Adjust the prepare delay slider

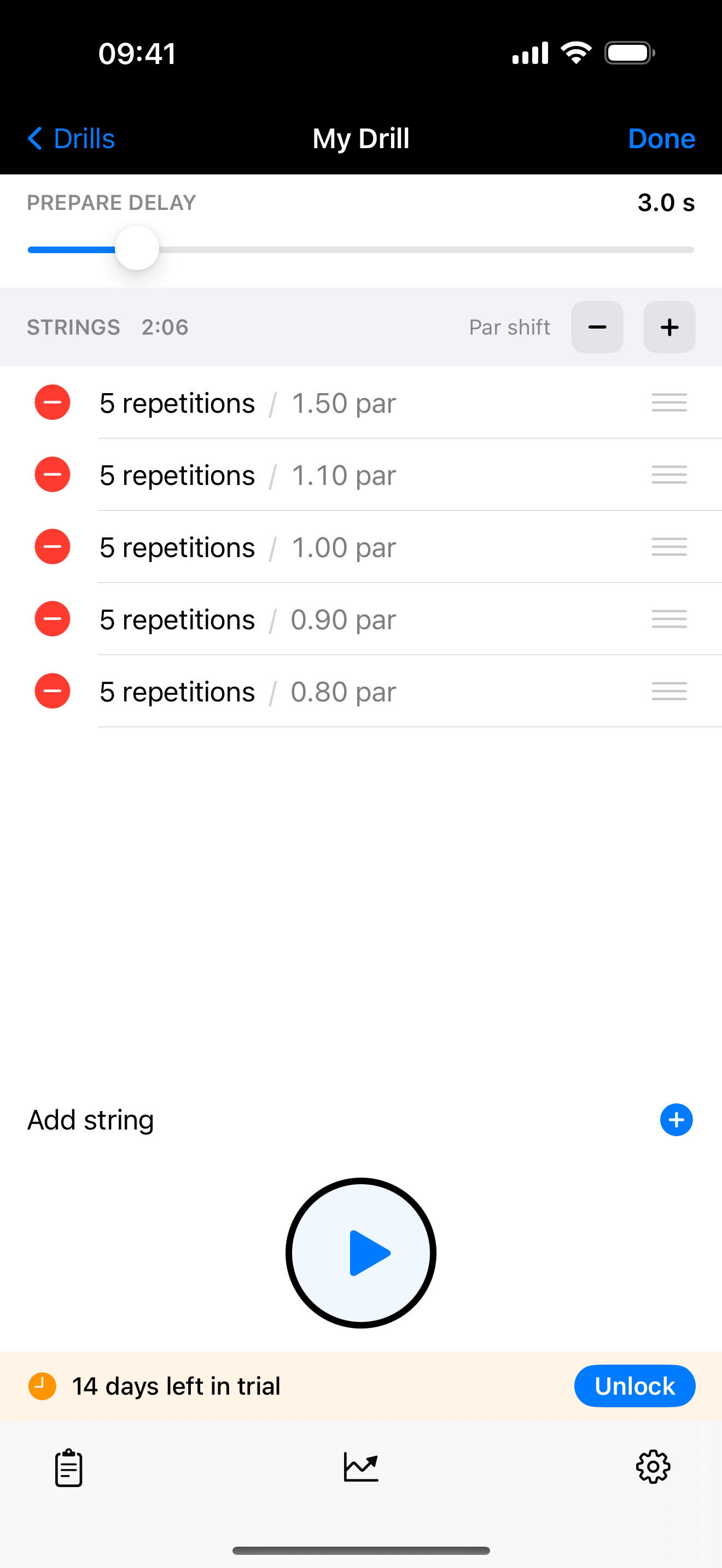(136, 248)
